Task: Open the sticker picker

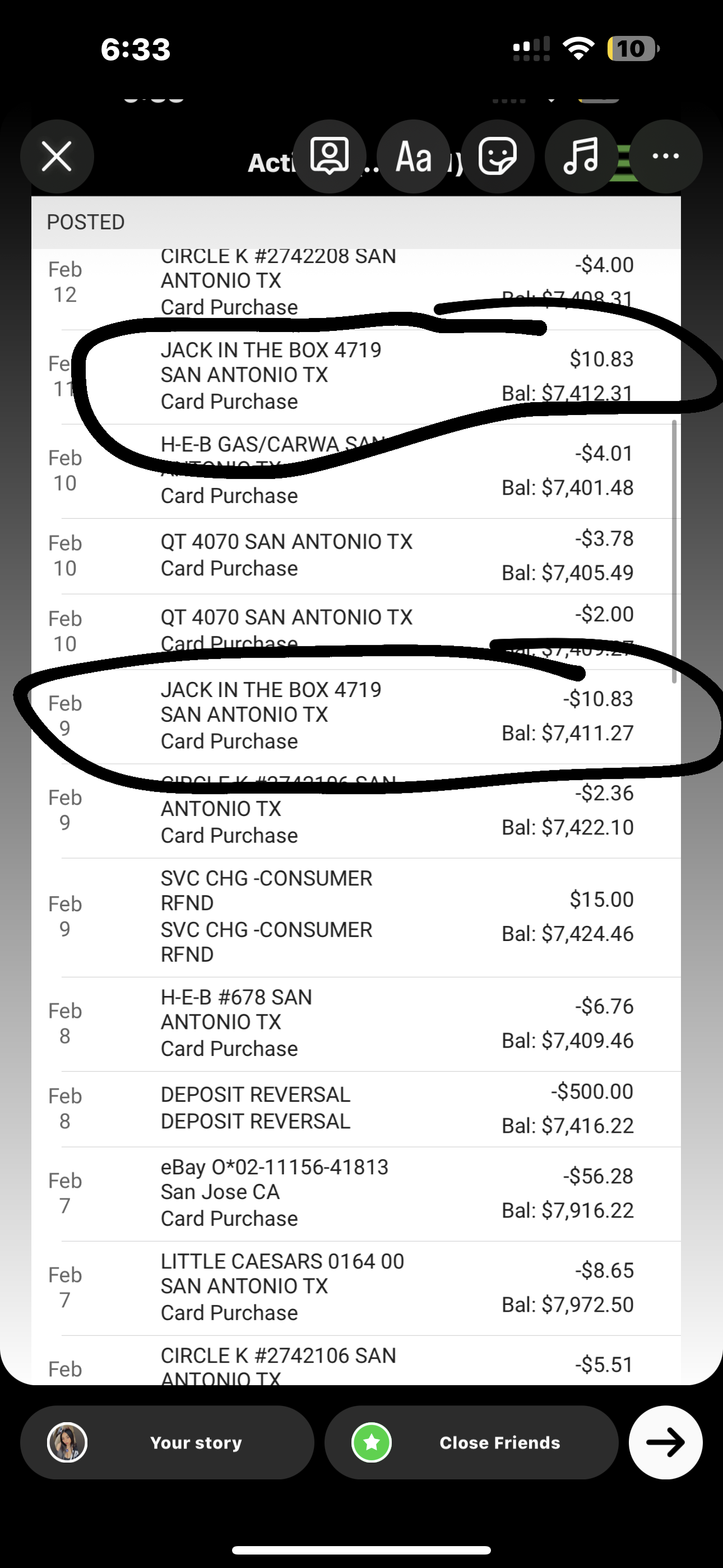Action: click(x=497, y=156)
